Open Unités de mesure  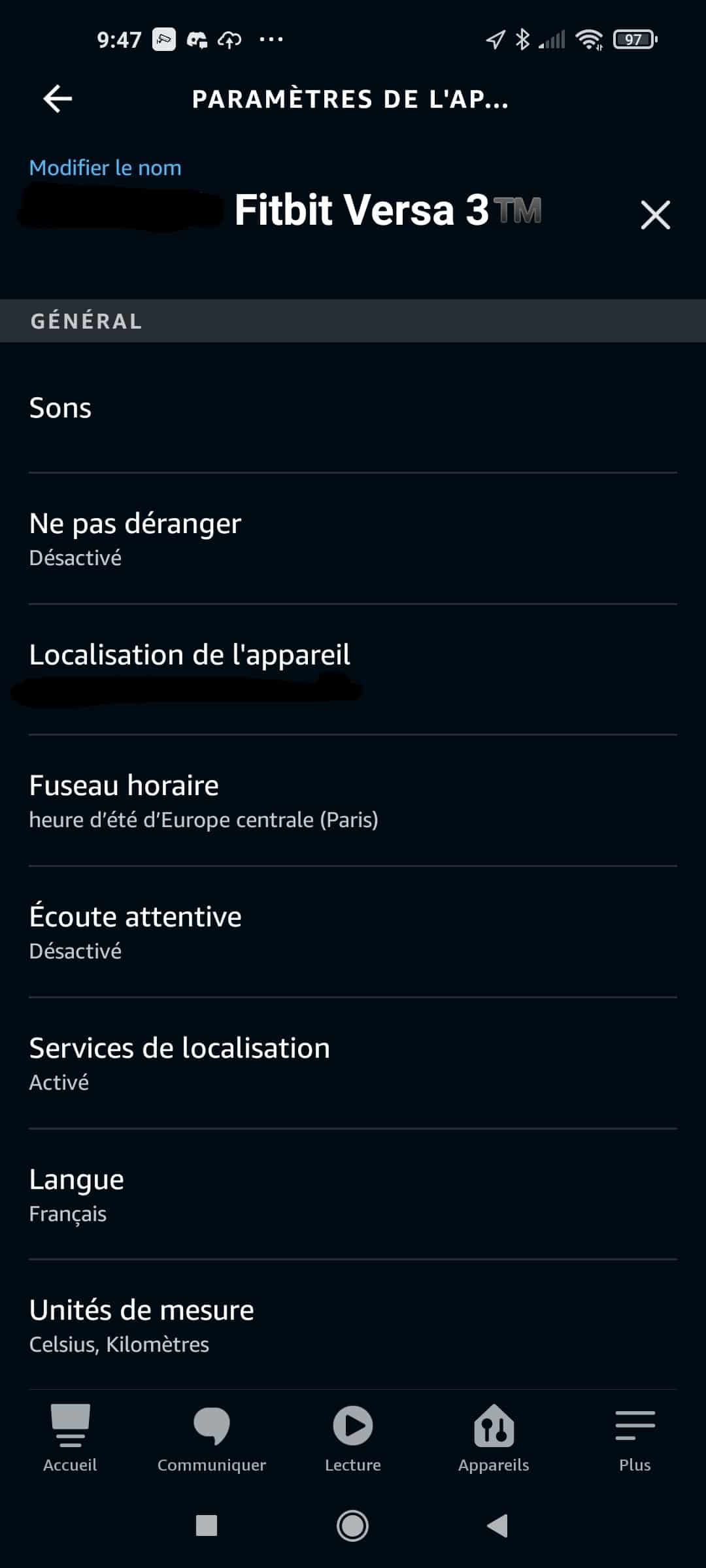coord(353,1325)
